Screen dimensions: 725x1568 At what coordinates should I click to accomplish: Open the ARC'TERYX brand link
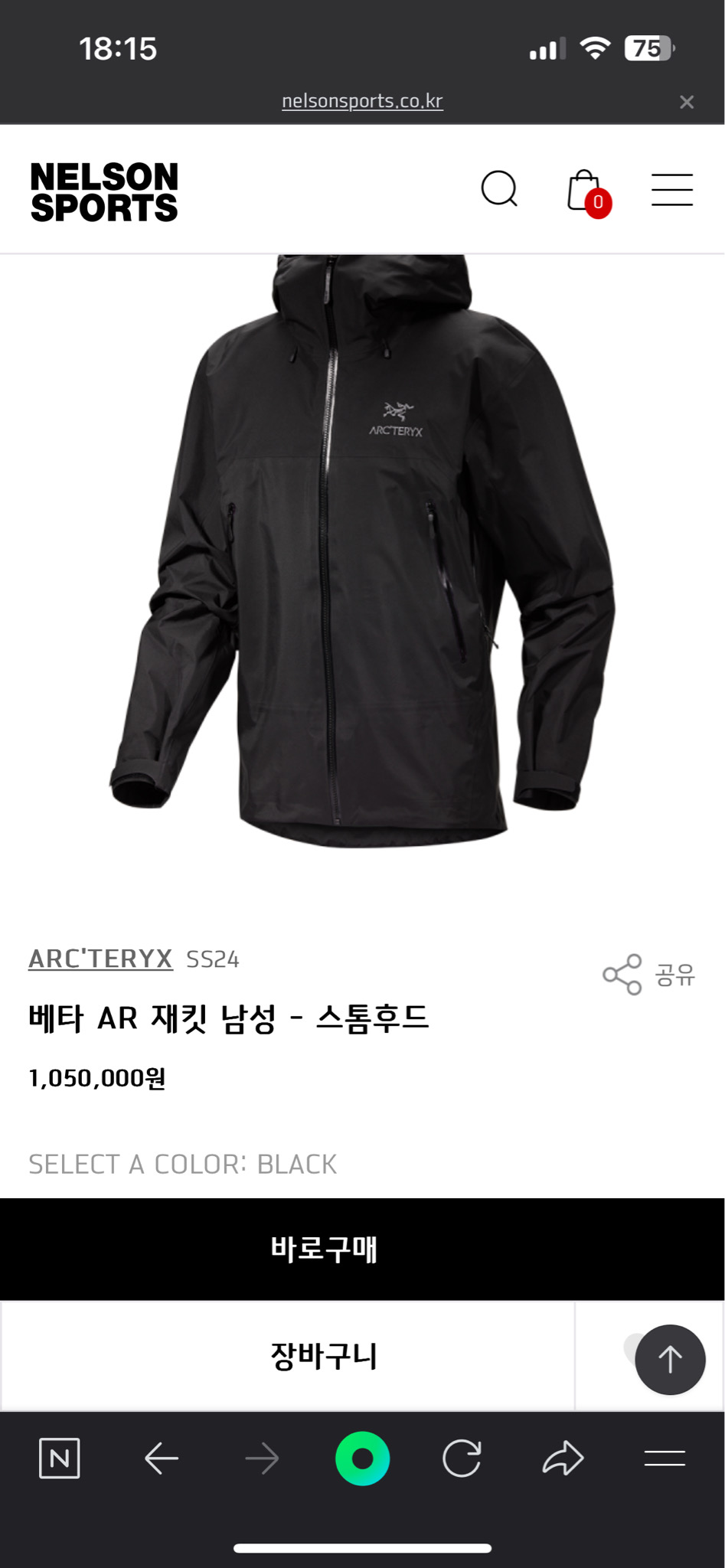100,959
